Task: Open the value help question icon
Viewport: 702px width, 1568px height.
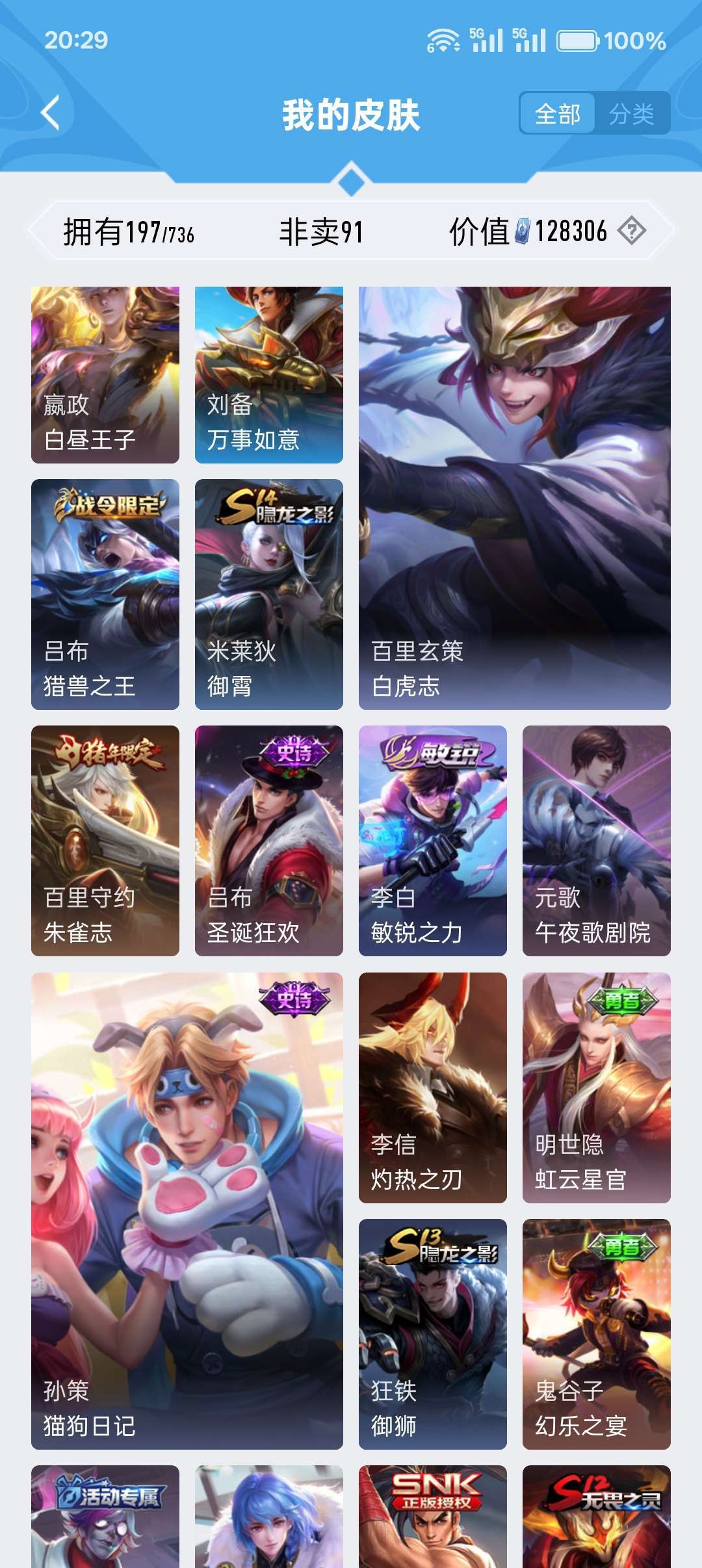Action: pos(632,231)
